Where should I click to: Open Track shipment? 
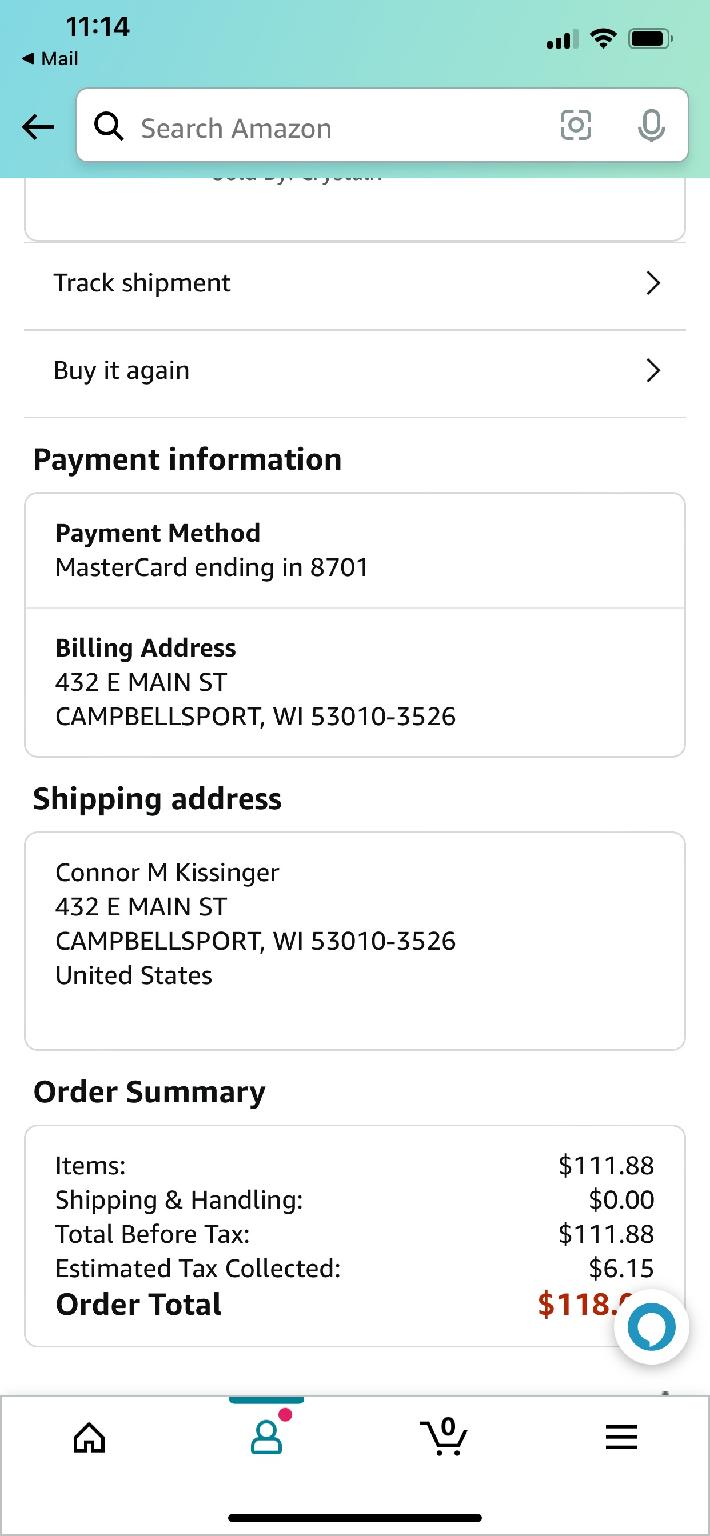355,284
